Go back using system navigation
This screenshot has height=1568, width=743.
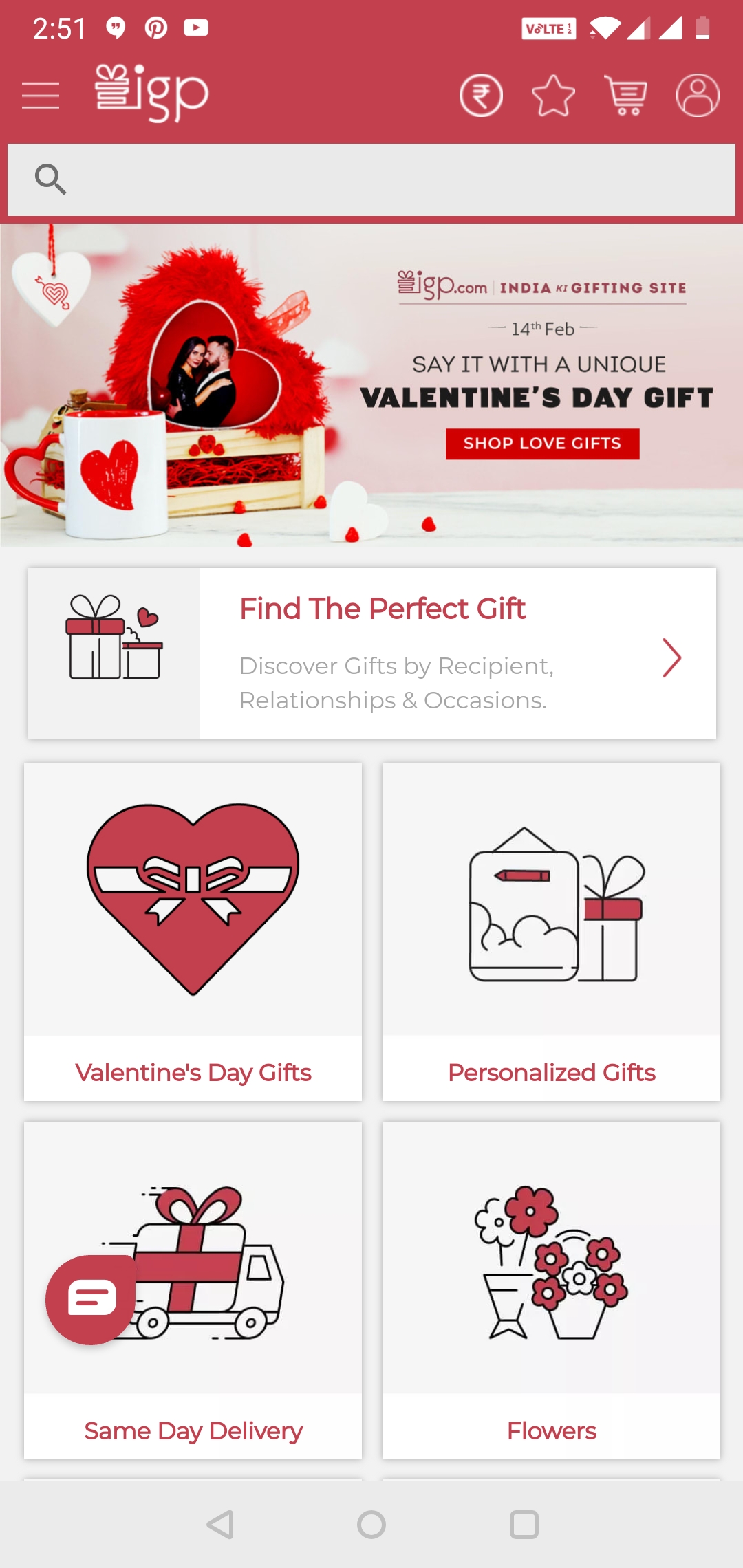click(220, 1525)
